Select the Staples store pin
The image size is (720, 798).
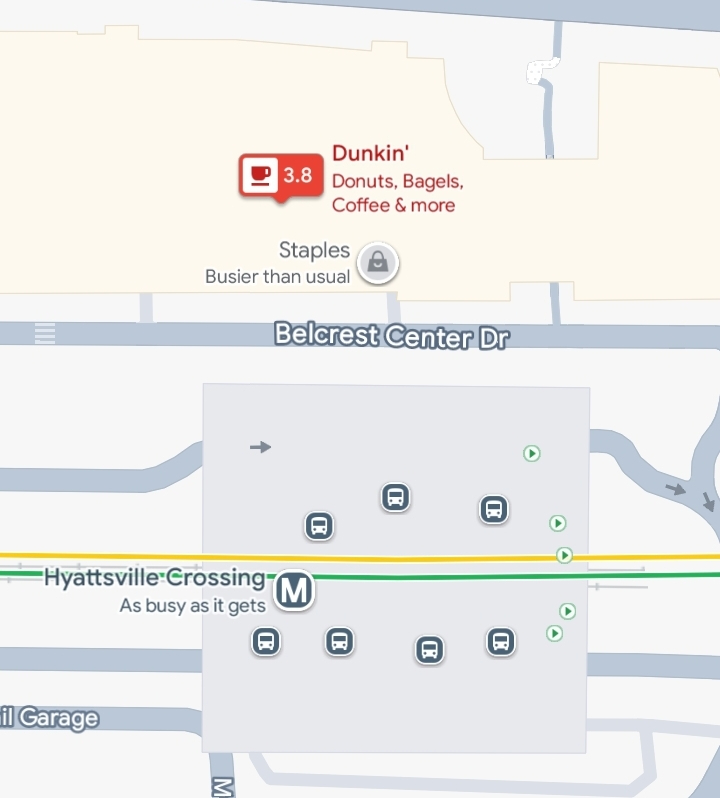tap(378, 263)
